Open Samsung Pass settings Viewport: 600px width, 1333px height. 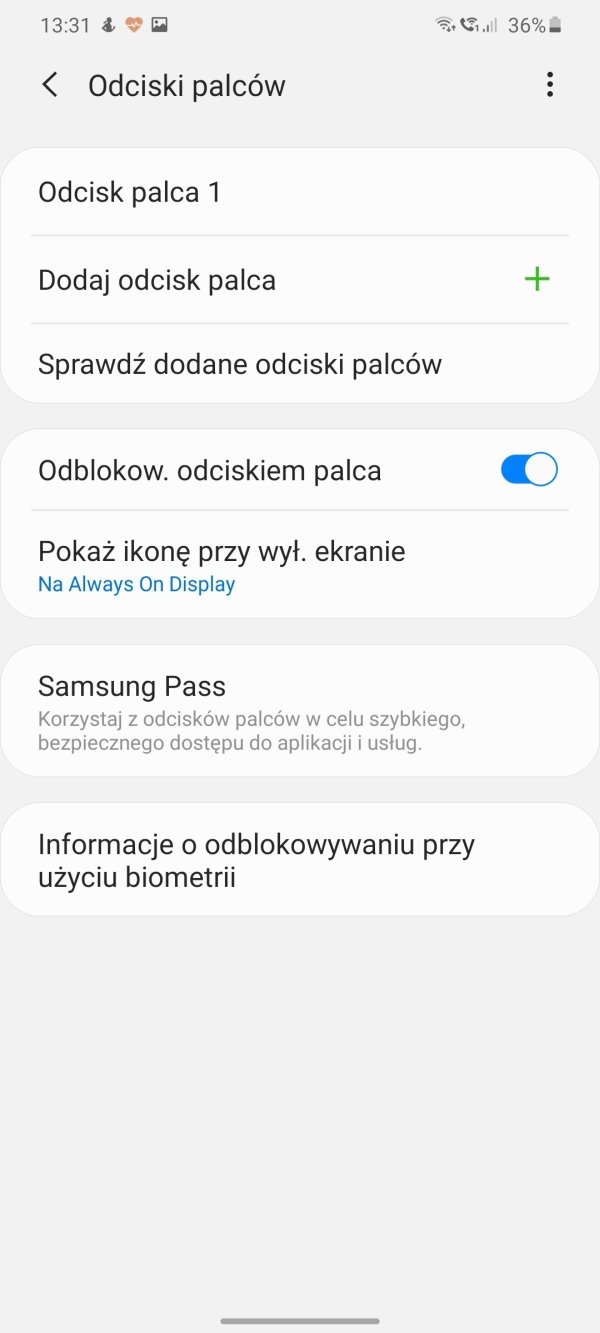click(300, 711)
